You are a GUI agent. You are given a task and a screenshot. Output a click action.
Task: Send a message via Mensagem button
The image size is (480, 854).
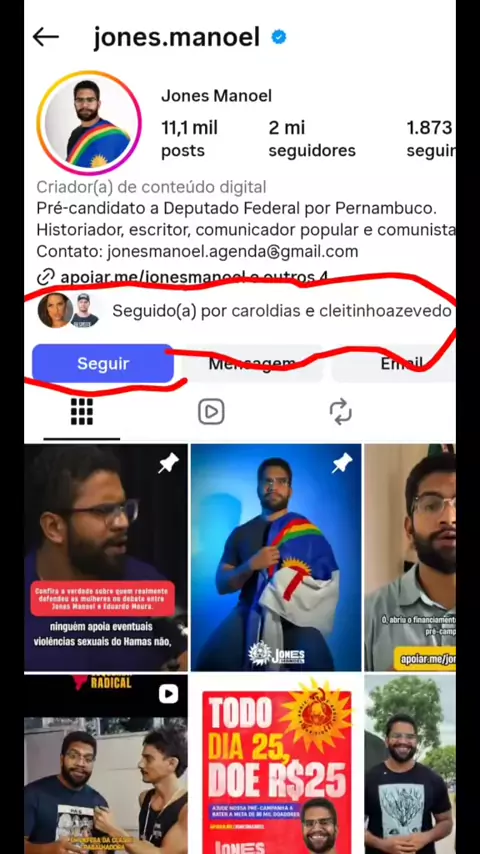pos(252,363)
